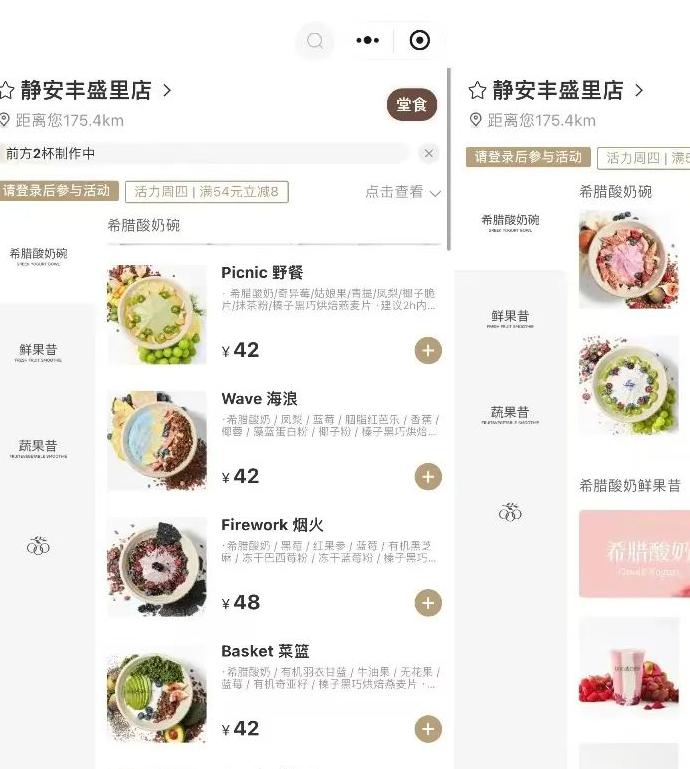Switch to the 鲜果昔 category
Image resolution: width=690 pixels, height=769 pixels.
click(x=38, y=351)
